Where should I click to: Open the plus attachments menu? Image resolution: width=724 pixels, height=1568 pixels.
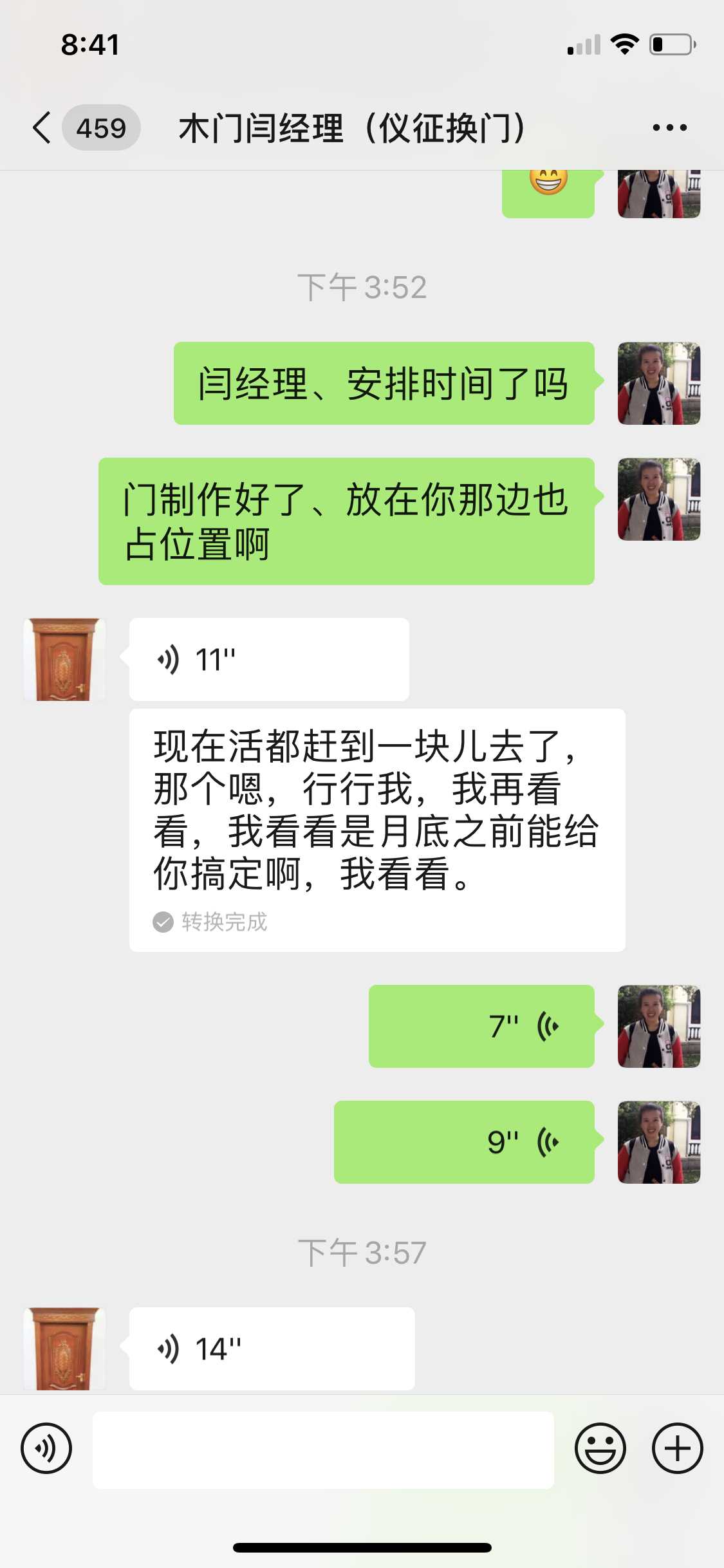(x=677, y=1448)
